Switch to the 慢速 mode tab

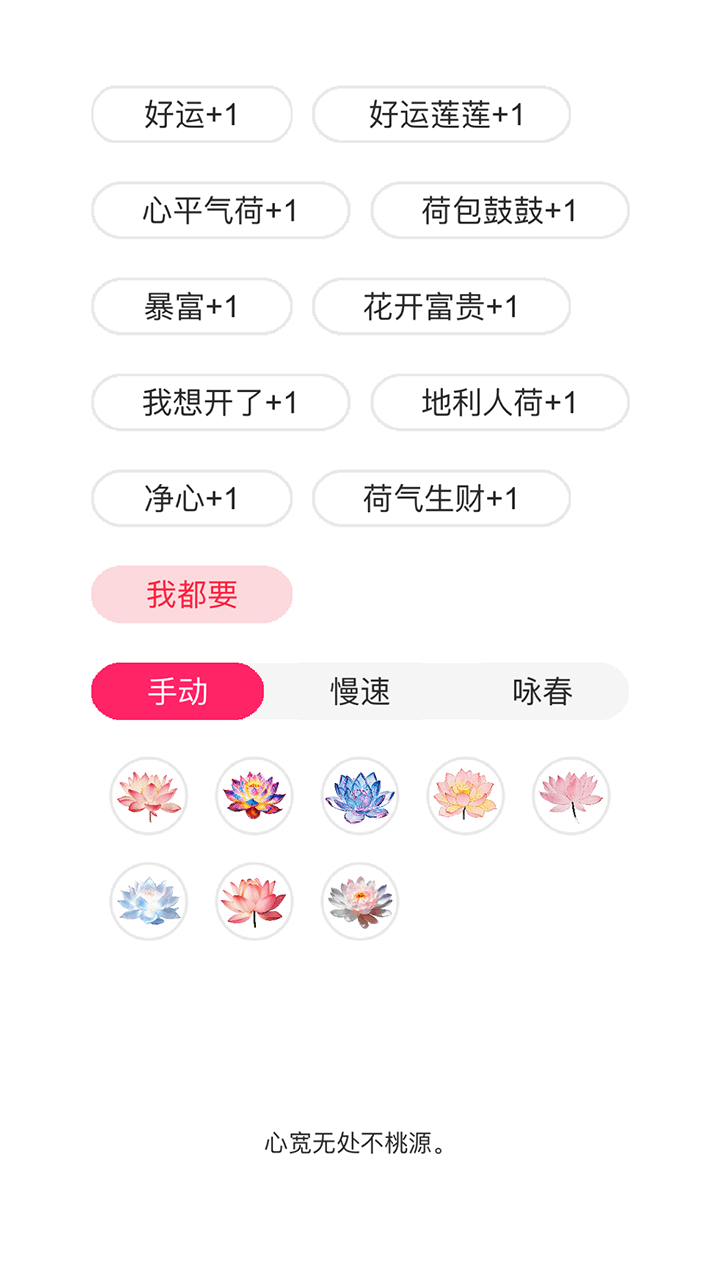tap(360, 691)
